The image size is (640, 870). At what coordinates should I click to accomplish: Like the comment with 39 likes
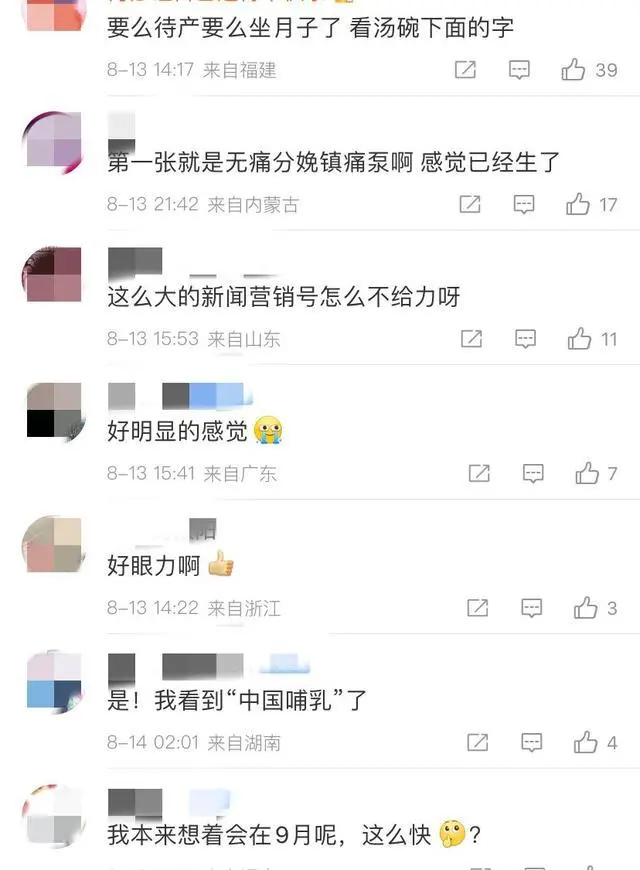click(574, 70)
